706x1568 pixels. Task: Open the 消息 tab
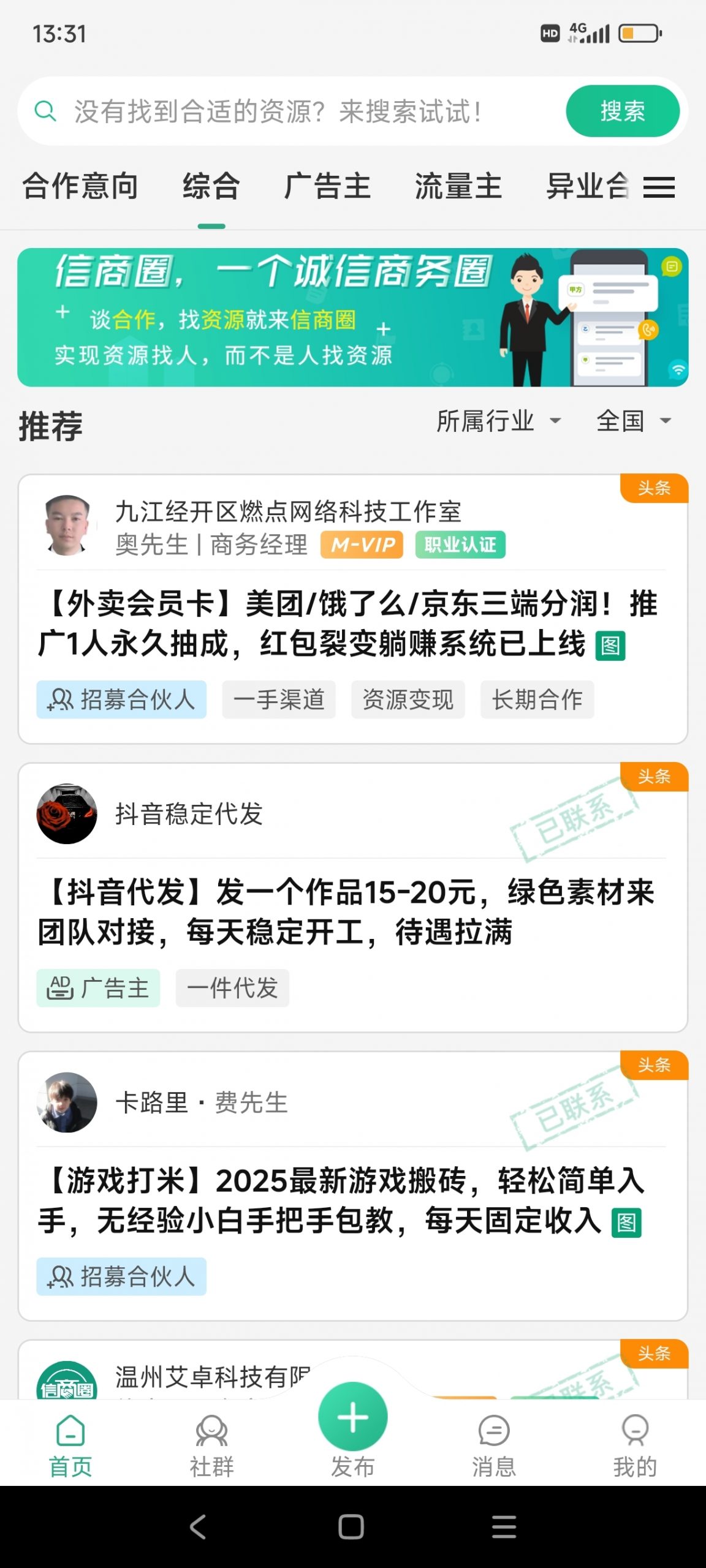(x=494, y=1445)
